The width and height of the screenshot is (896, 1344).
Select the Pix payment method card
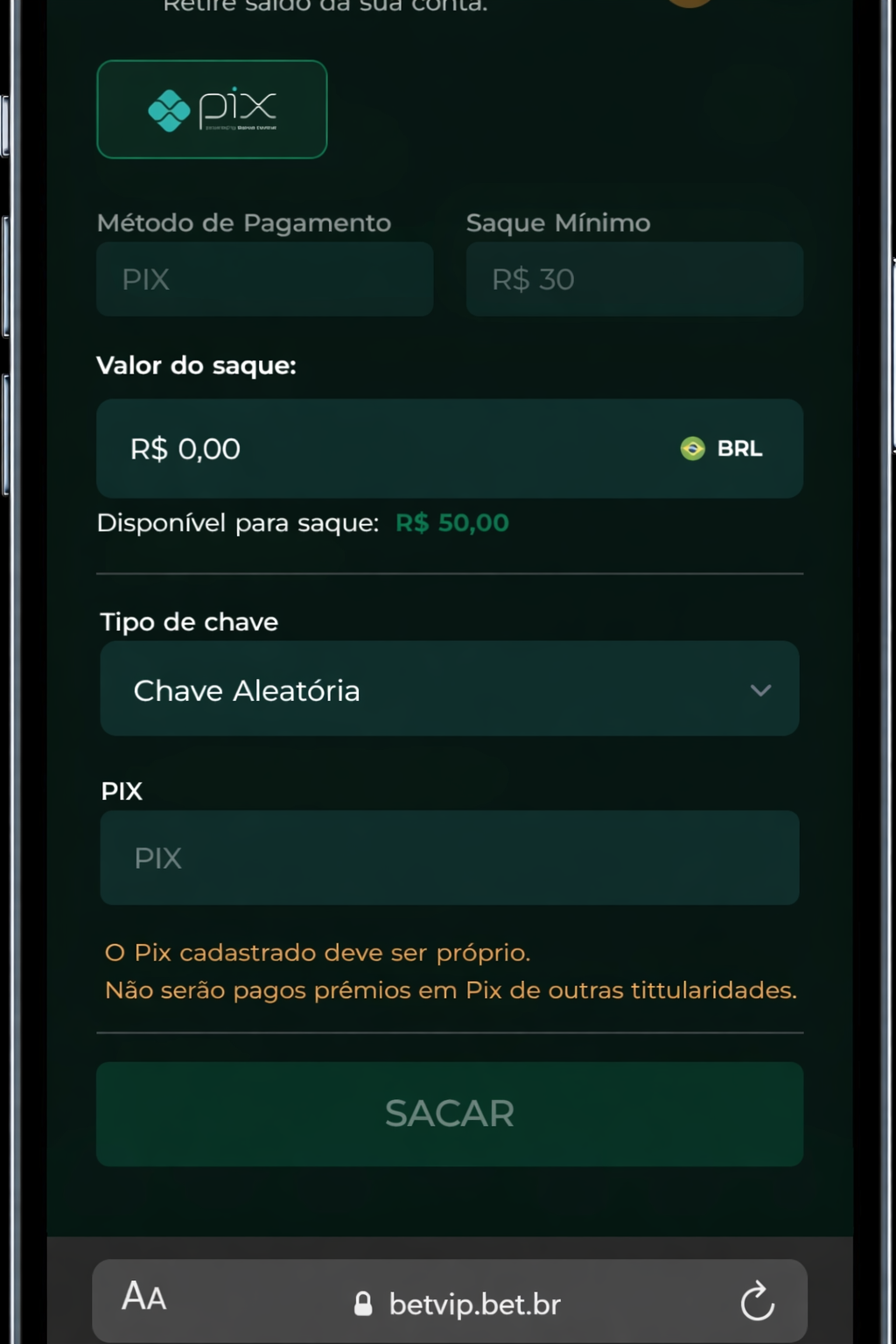(x=212, y=109)
